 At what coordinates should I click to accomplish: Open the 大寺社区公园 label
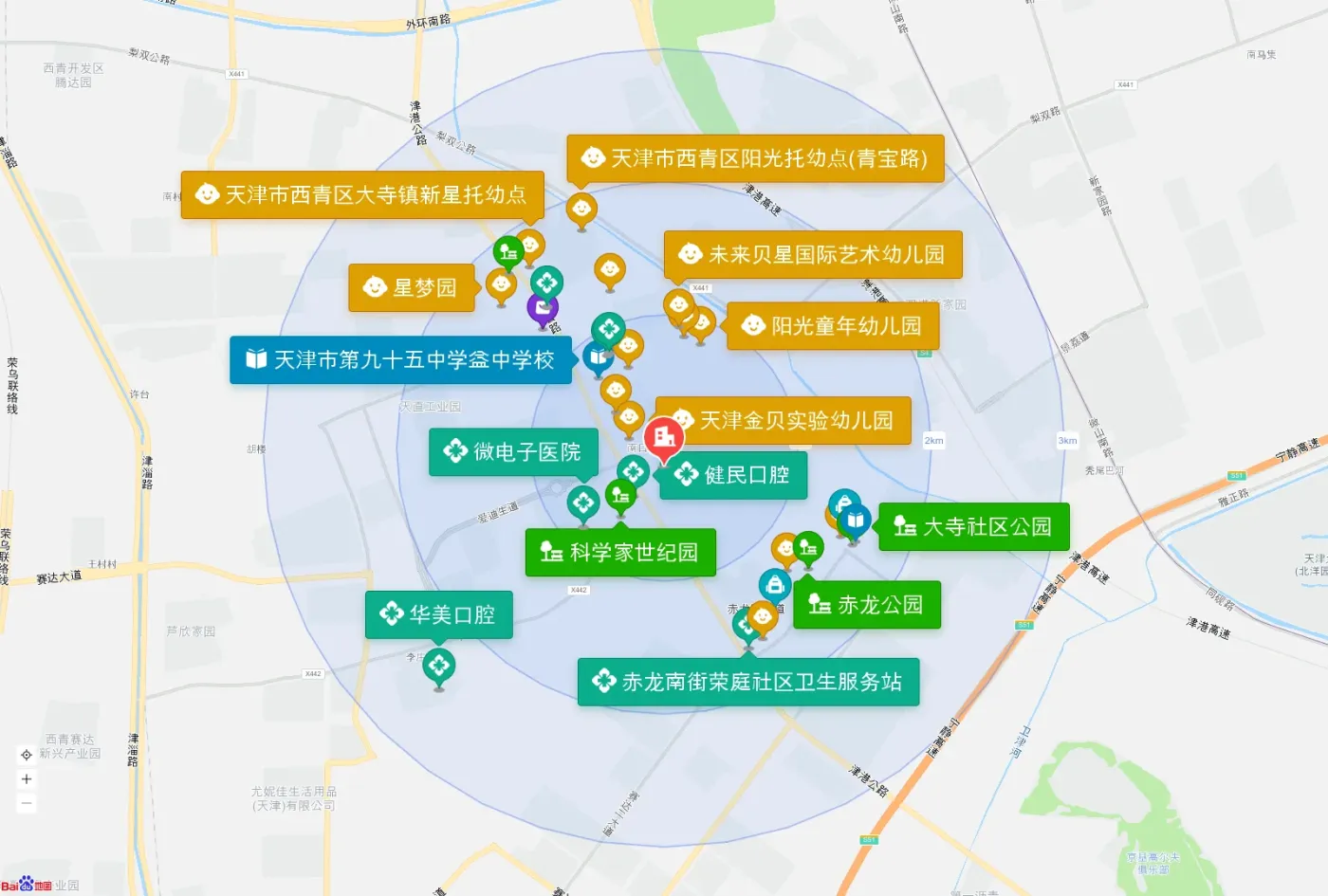pos(974,527)
